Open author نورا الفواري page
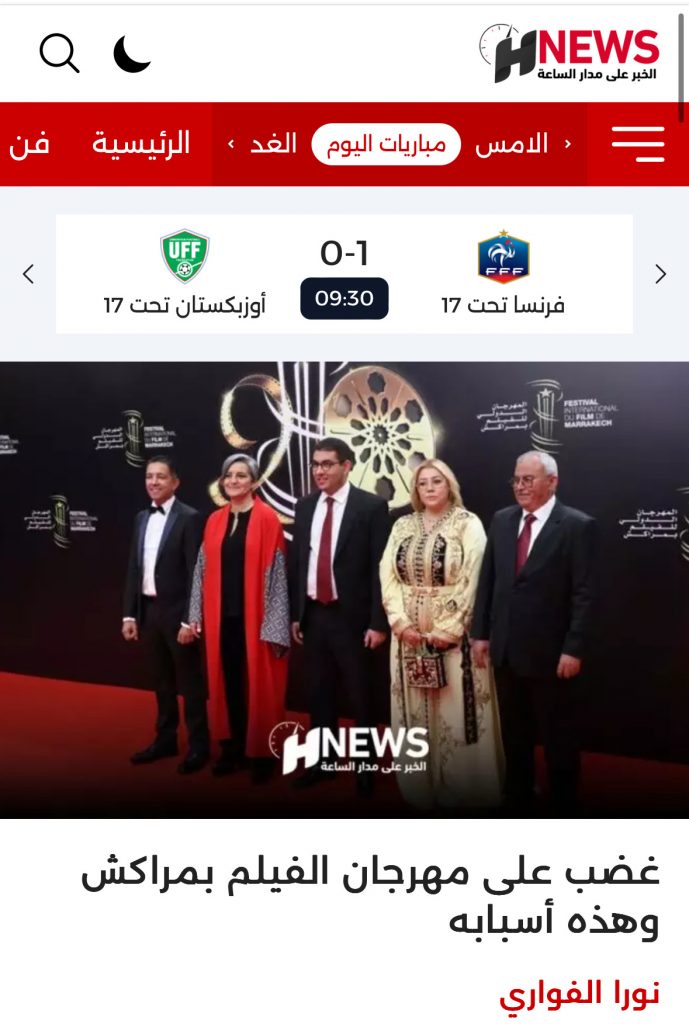 pyautogui.click(x=579, y=993)
